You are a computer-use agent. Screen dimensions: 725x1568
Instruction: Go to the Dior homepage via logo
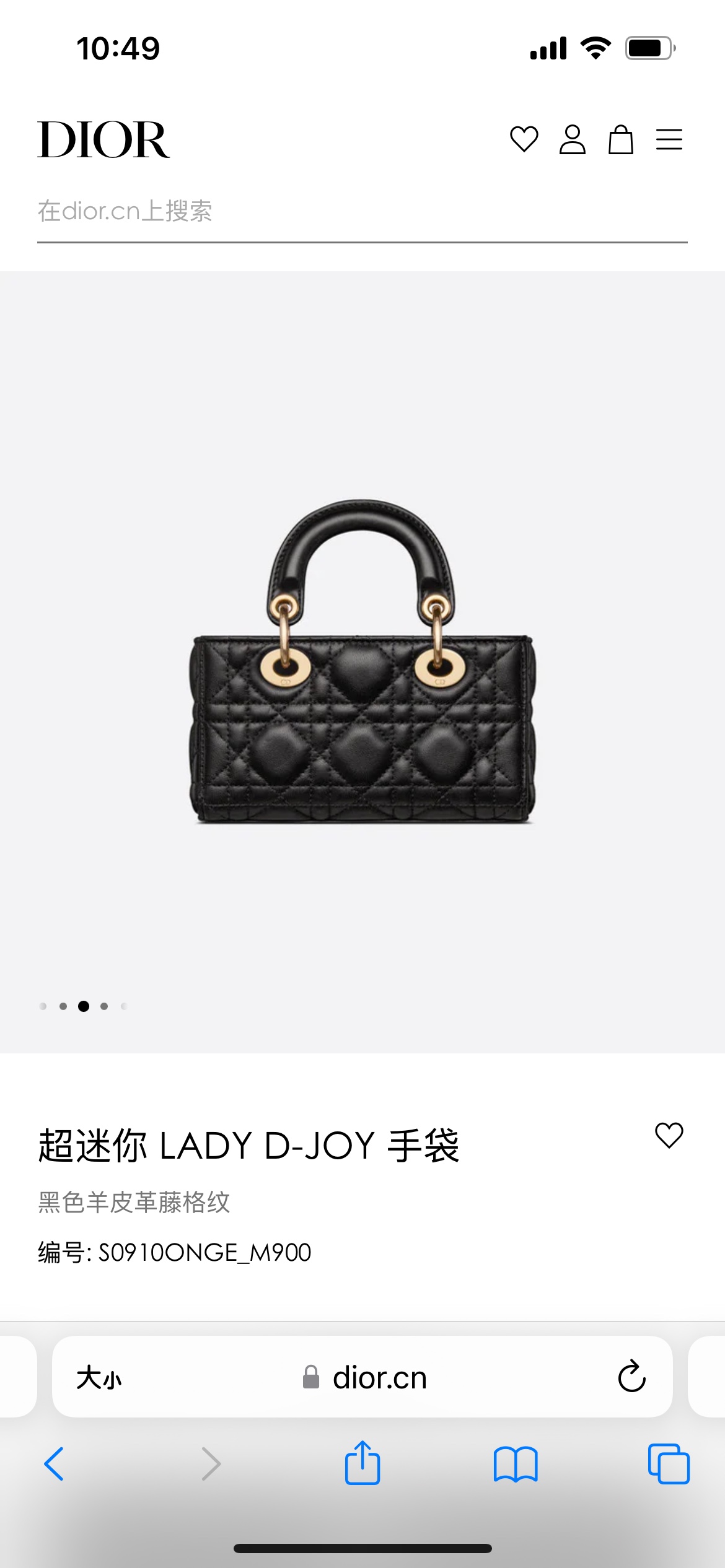pos(103,139)
